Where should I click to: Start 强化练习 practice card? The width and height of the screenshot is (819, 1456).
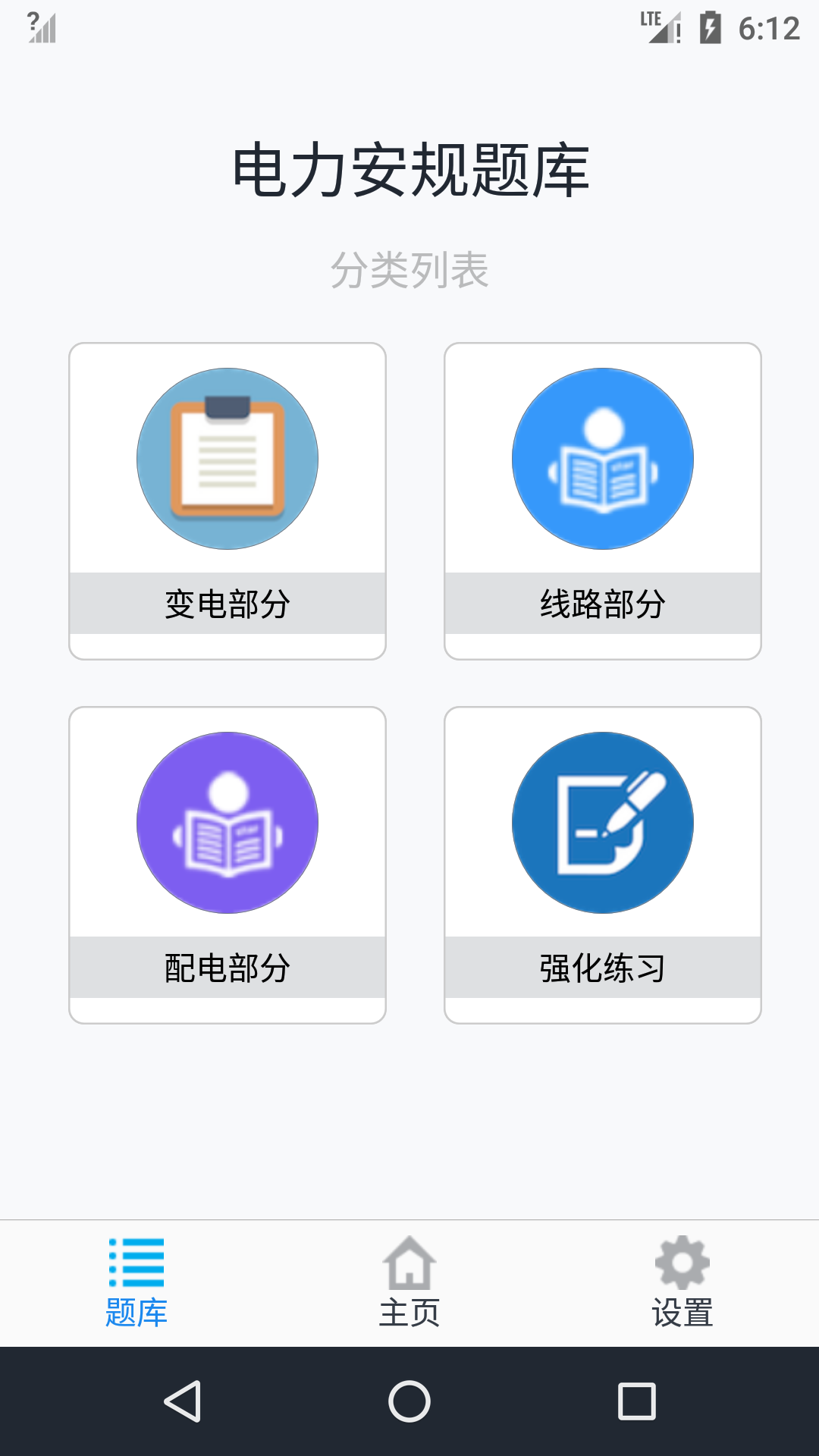click(603, 865)
